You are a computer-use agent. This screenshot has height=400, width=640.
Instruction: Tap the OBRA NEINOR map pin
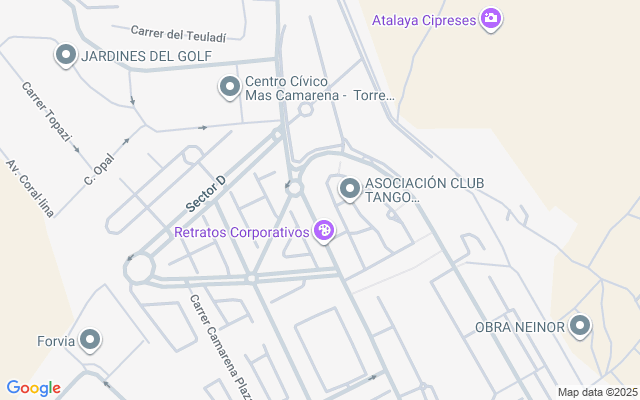[581, 326]
